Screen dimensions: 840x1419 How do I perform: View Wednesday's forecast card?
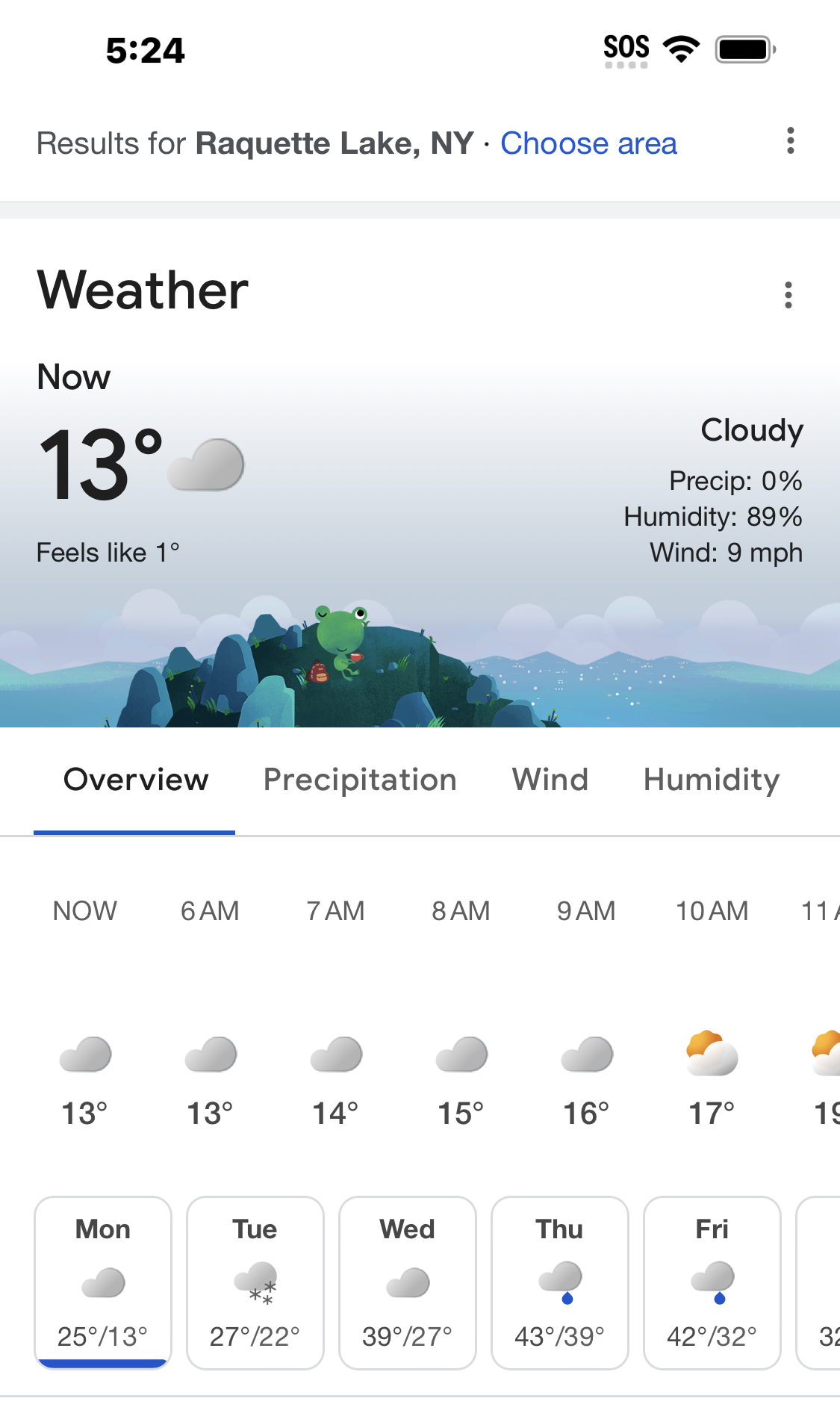click(408, 1282)
